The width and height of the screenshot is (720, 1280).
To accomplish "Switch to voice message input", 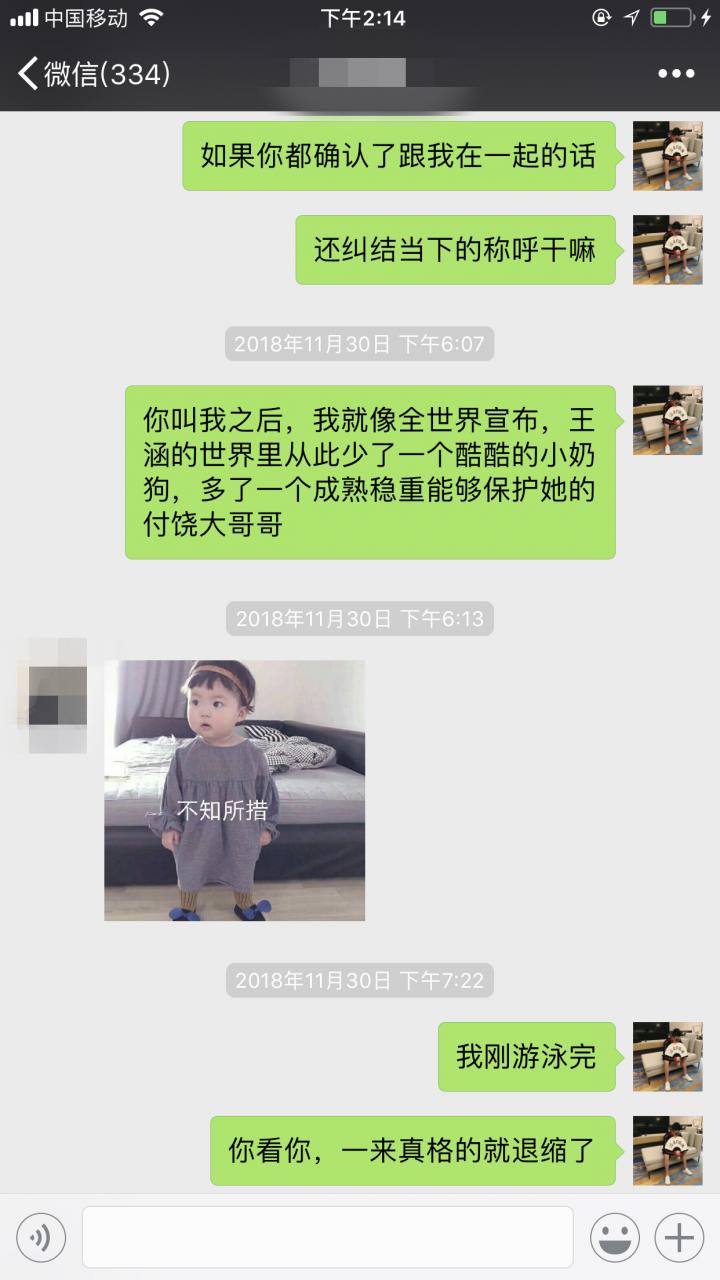I will (41, 1238).
